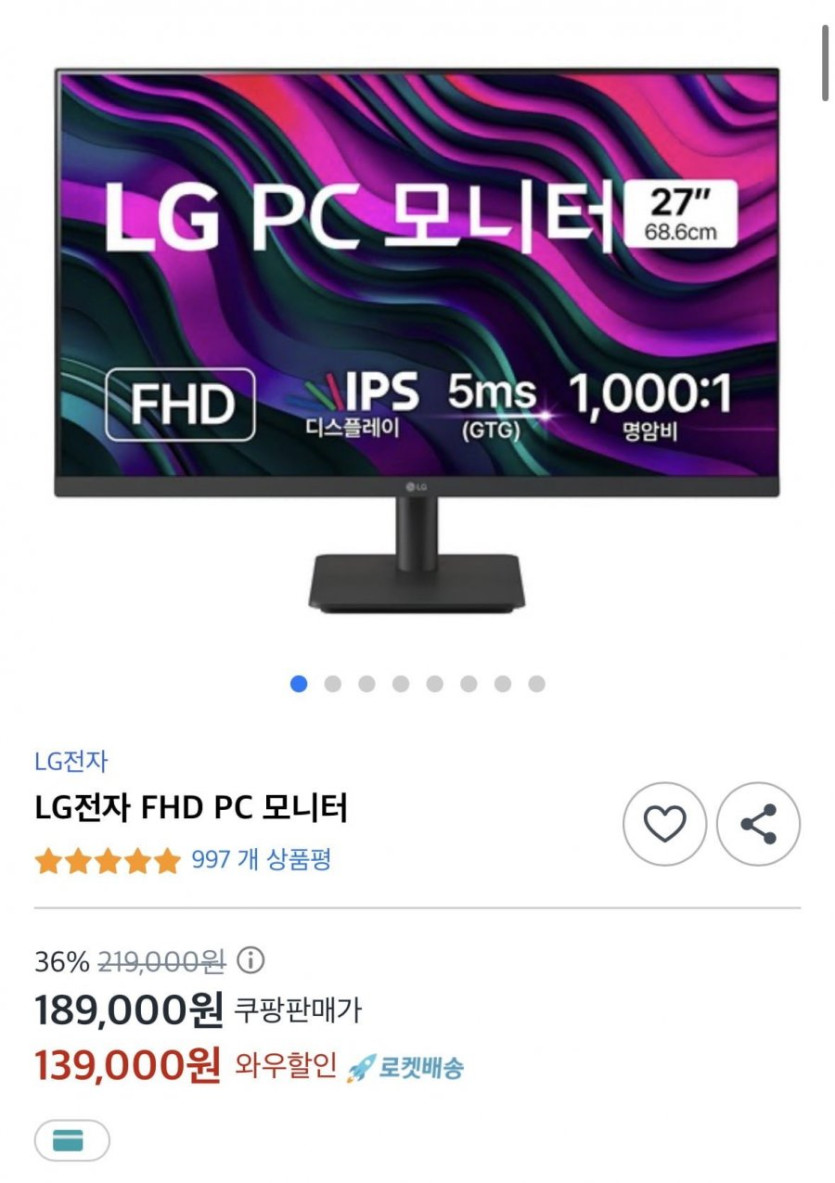Show discount price info icon

coord(250,962)
